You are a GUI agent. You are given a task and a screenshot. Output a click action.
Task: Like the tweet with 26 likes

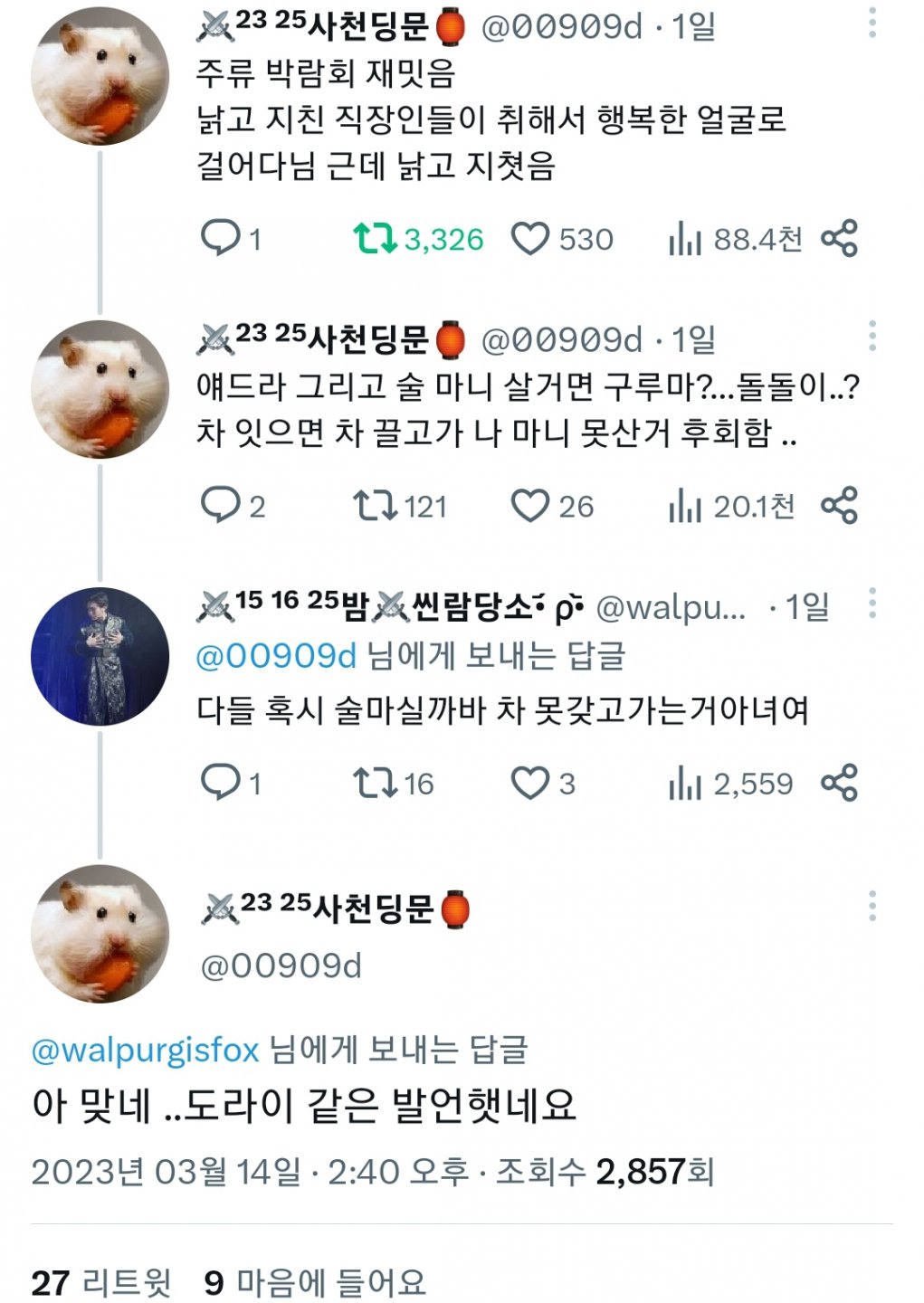point(530,506)
